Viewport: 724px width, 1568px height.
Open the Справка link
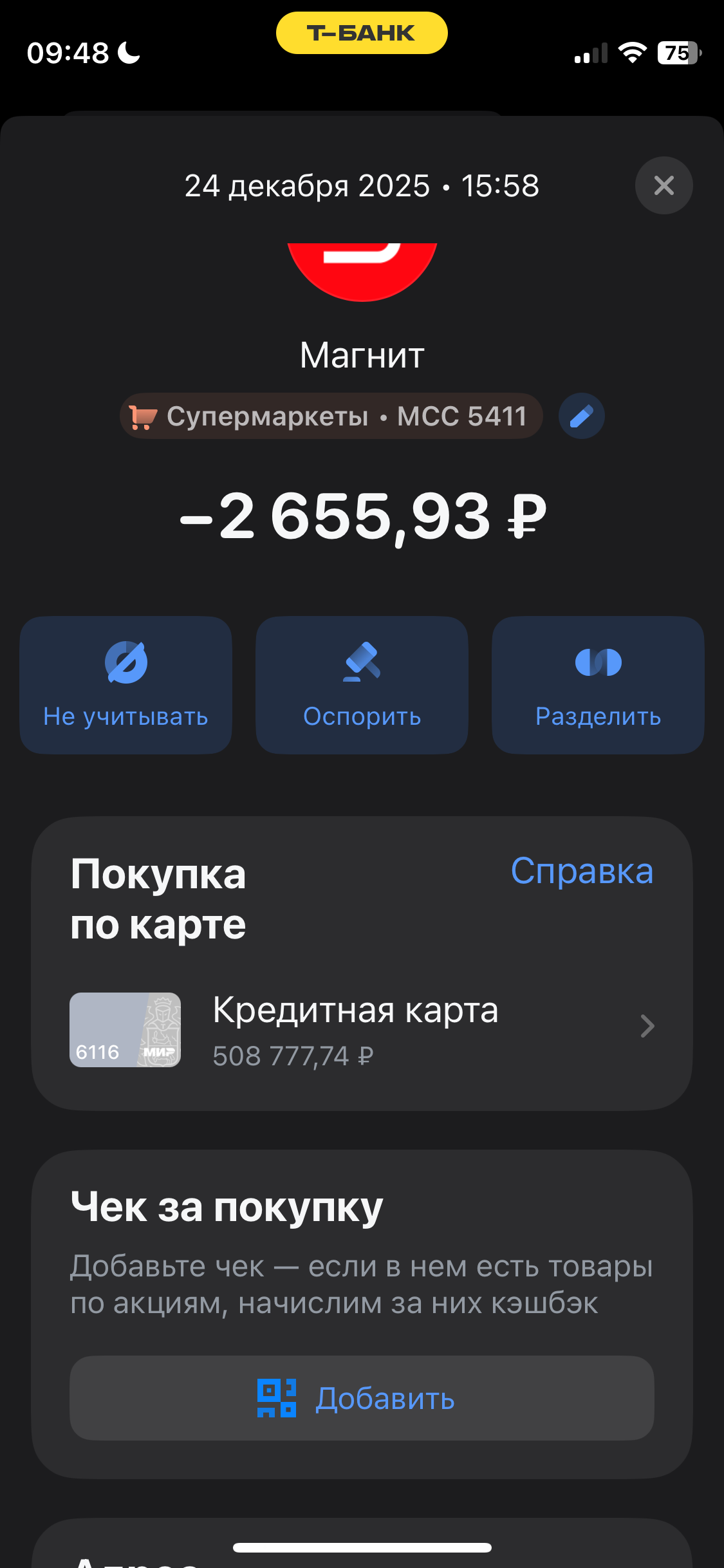[x=582, y=872]
